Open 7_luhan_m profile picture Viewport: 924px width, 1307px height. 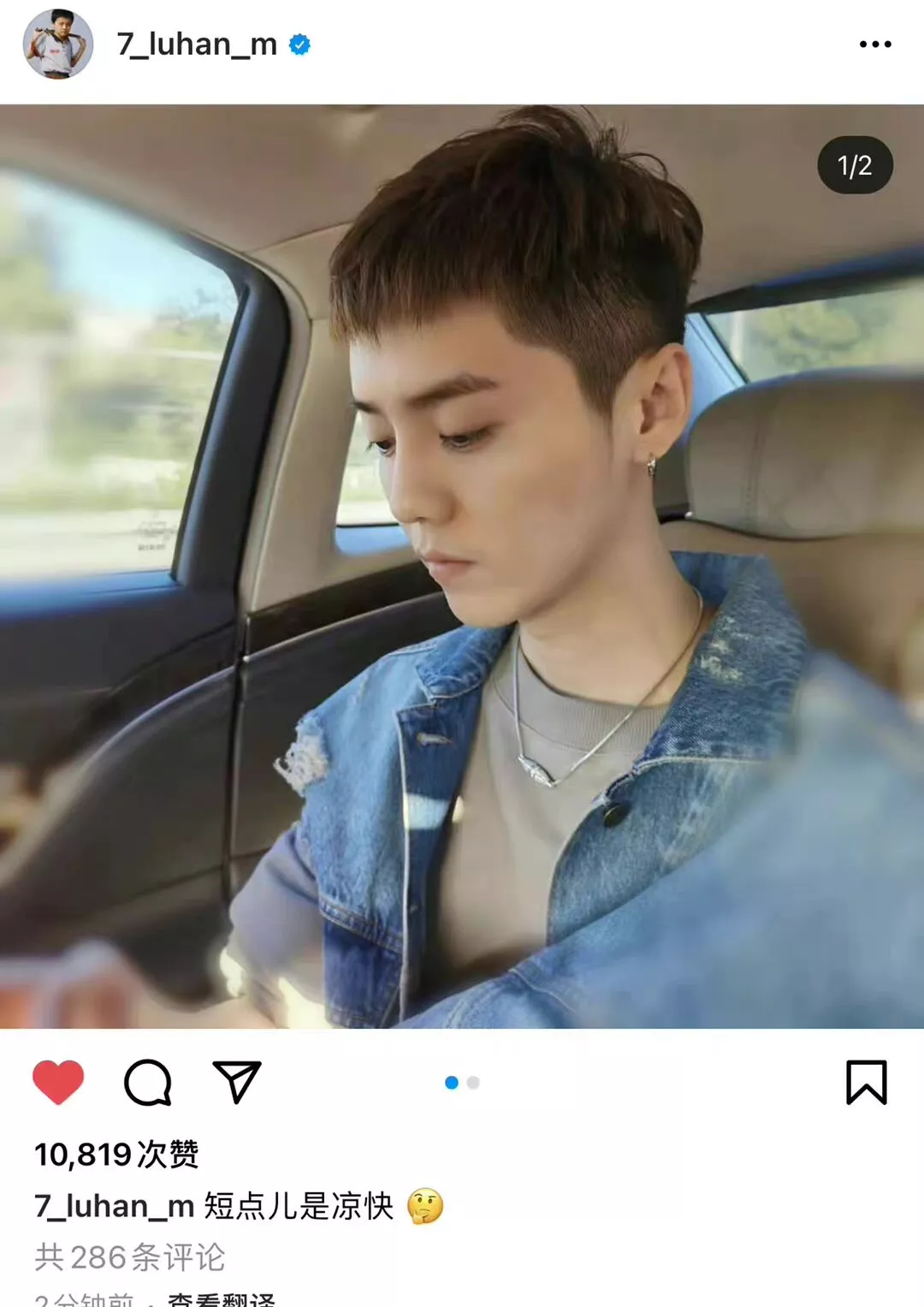click(x=57, y=45)
